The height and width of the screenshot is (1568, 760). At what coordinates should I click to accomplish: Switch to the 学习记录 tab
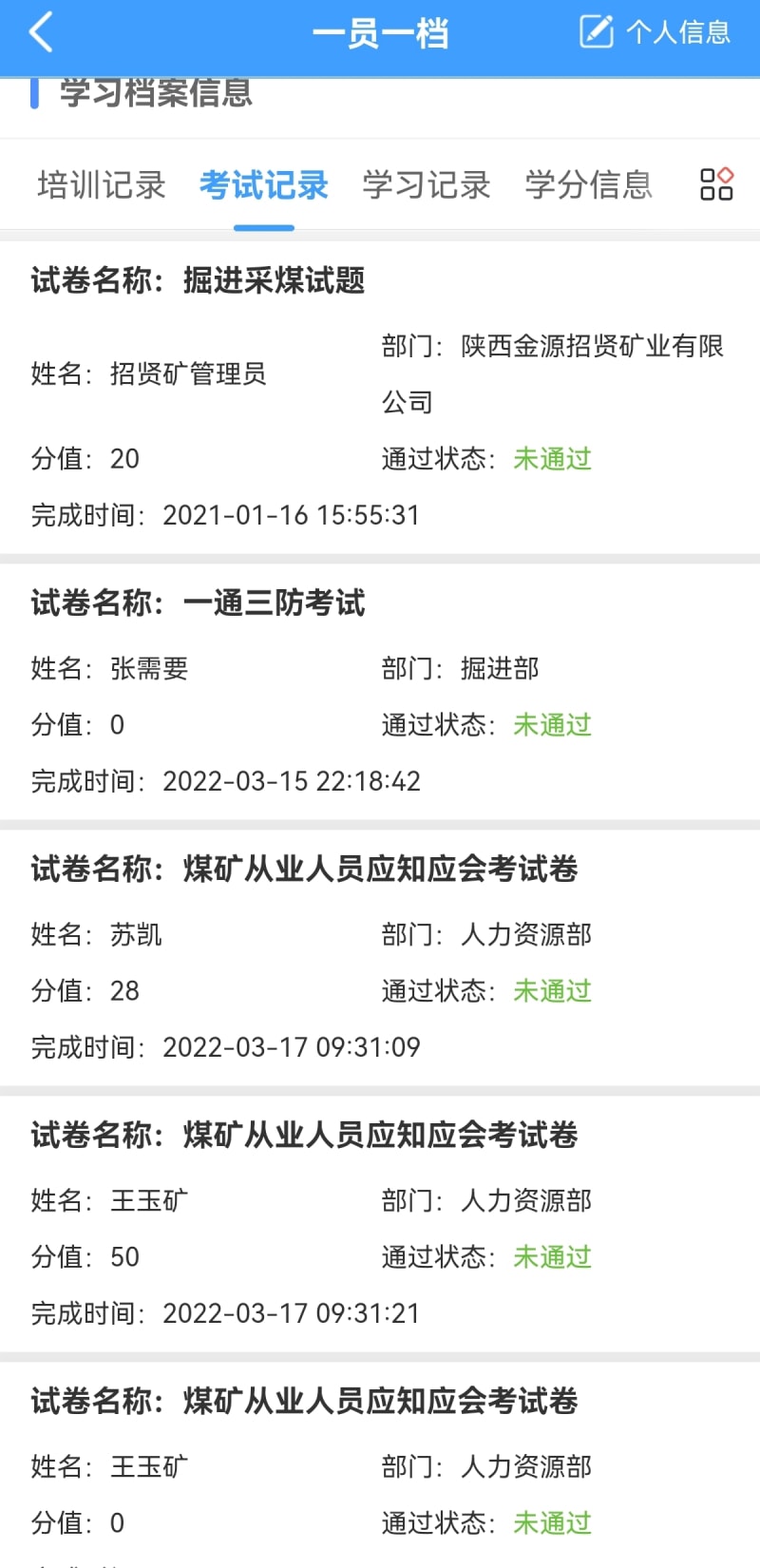coord(427,184)
